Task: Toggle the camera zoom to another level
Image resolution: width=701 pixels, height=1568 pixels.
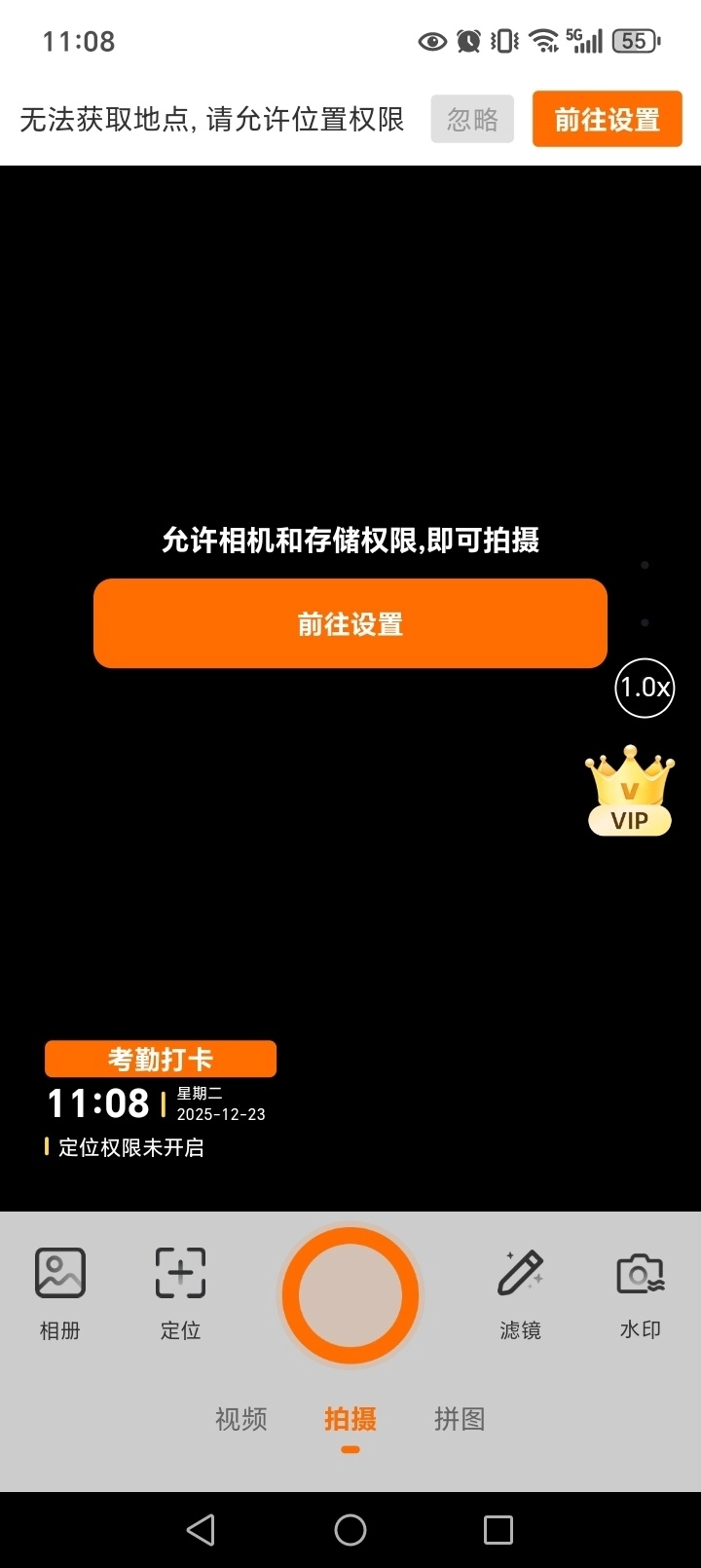Action: click(x=644, y=688)
